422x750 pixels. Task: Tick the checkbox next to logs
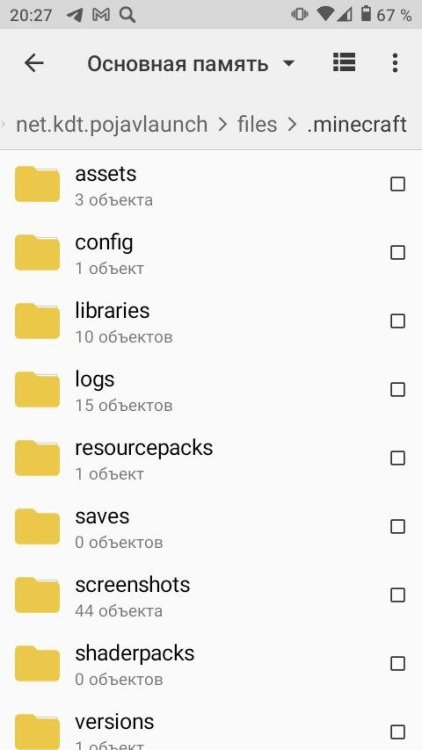point(398,390)
